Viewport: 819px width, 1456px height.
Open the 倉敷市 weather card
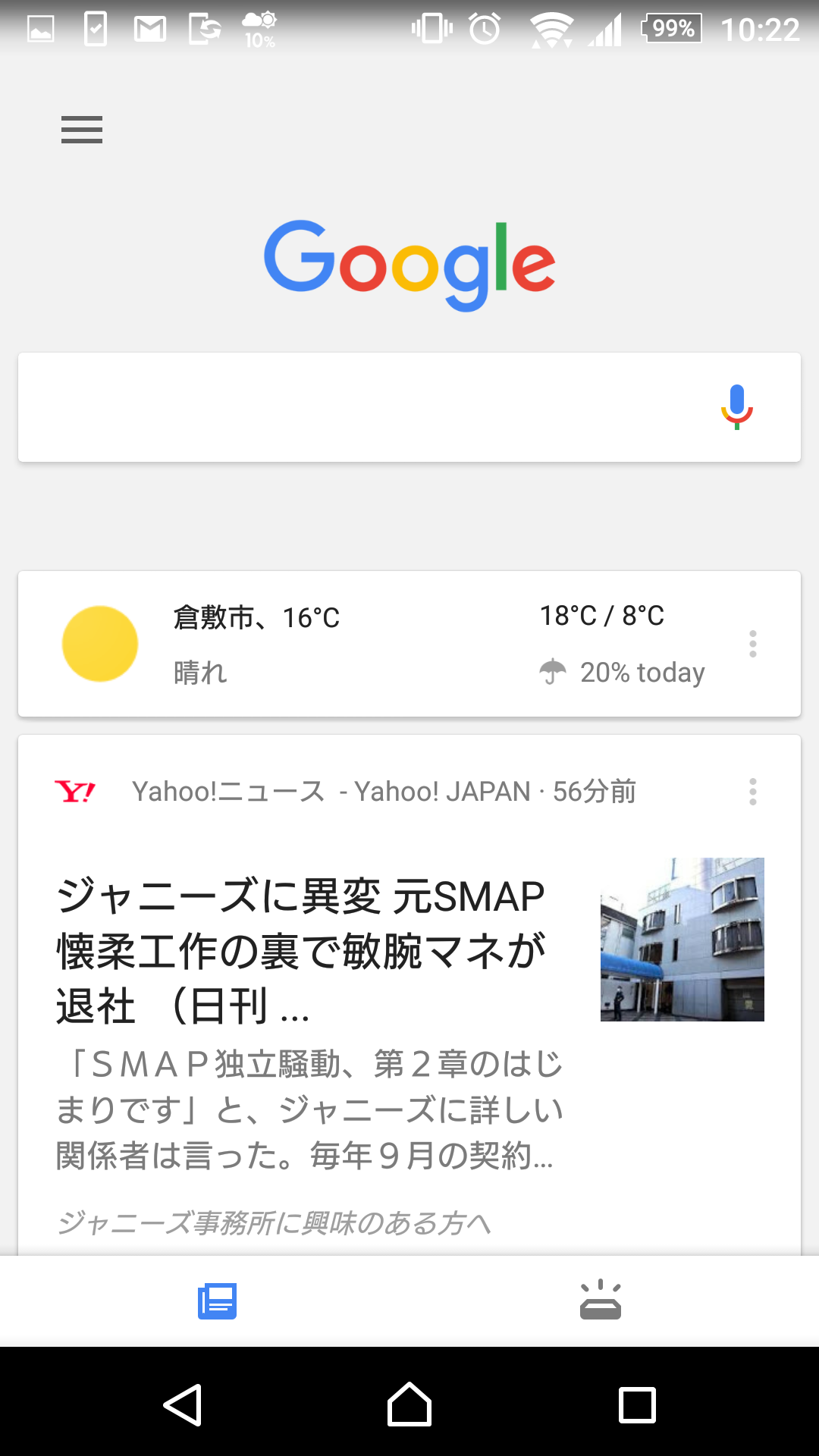(409, 644)
